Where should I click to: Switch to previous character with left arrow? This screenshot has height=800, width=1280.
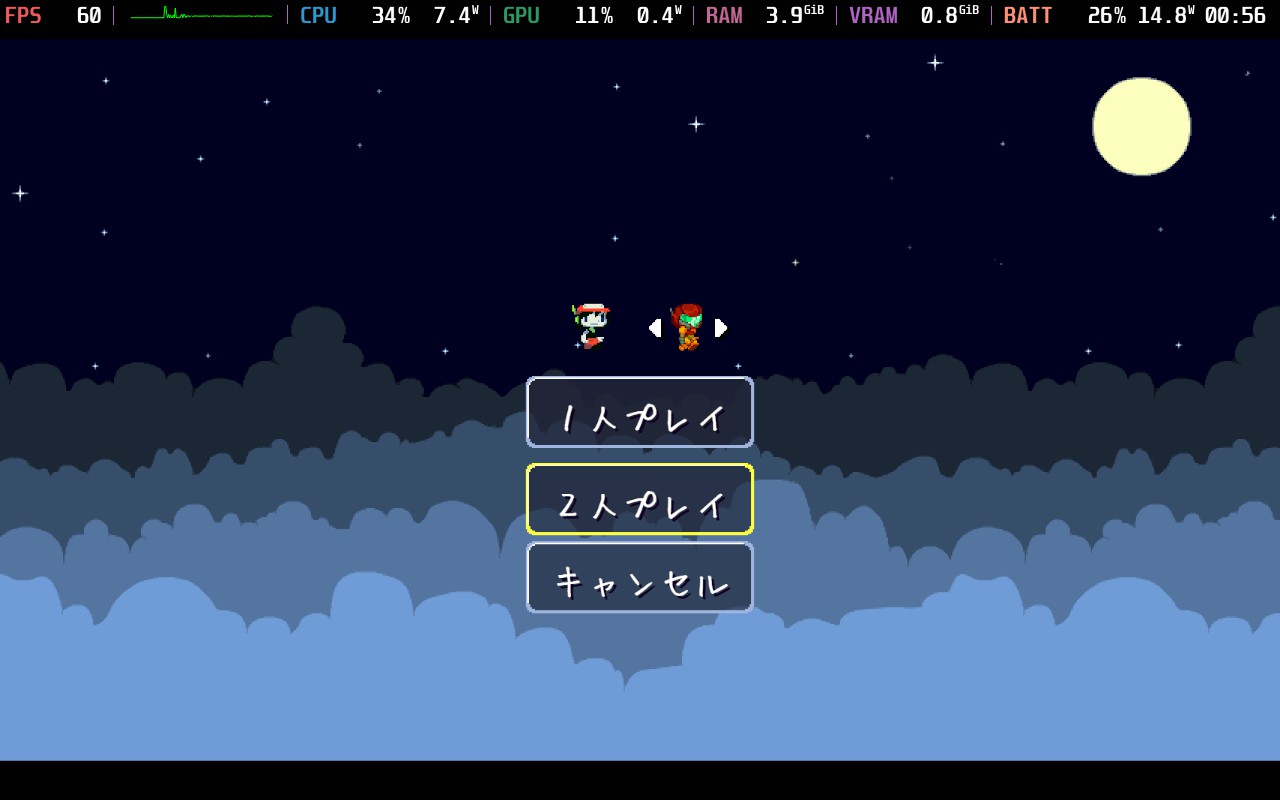[x=655, y=328]
